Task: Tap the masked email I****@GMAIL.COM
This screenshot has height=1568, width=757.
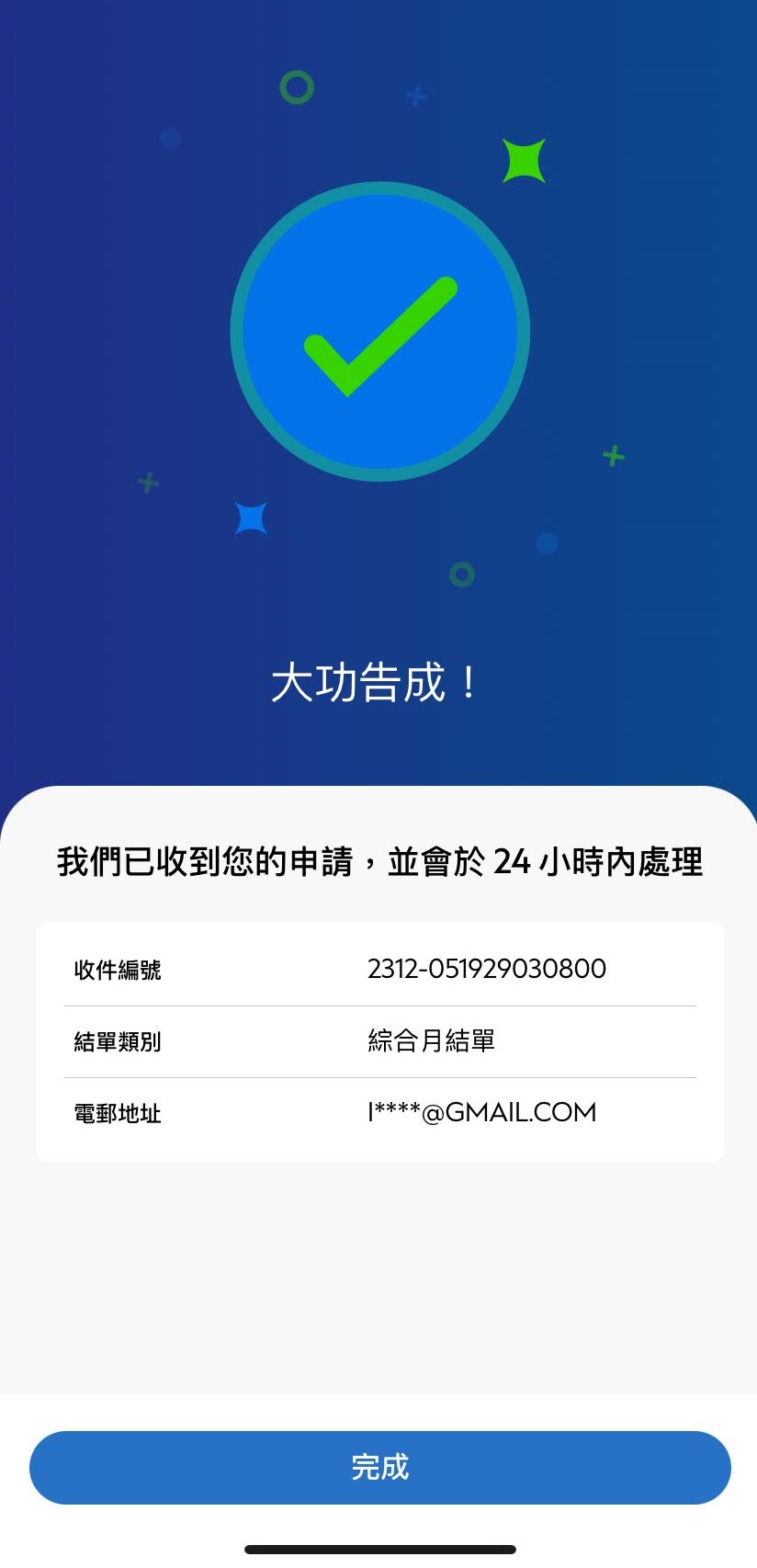Action: (x=481, y=1112)
